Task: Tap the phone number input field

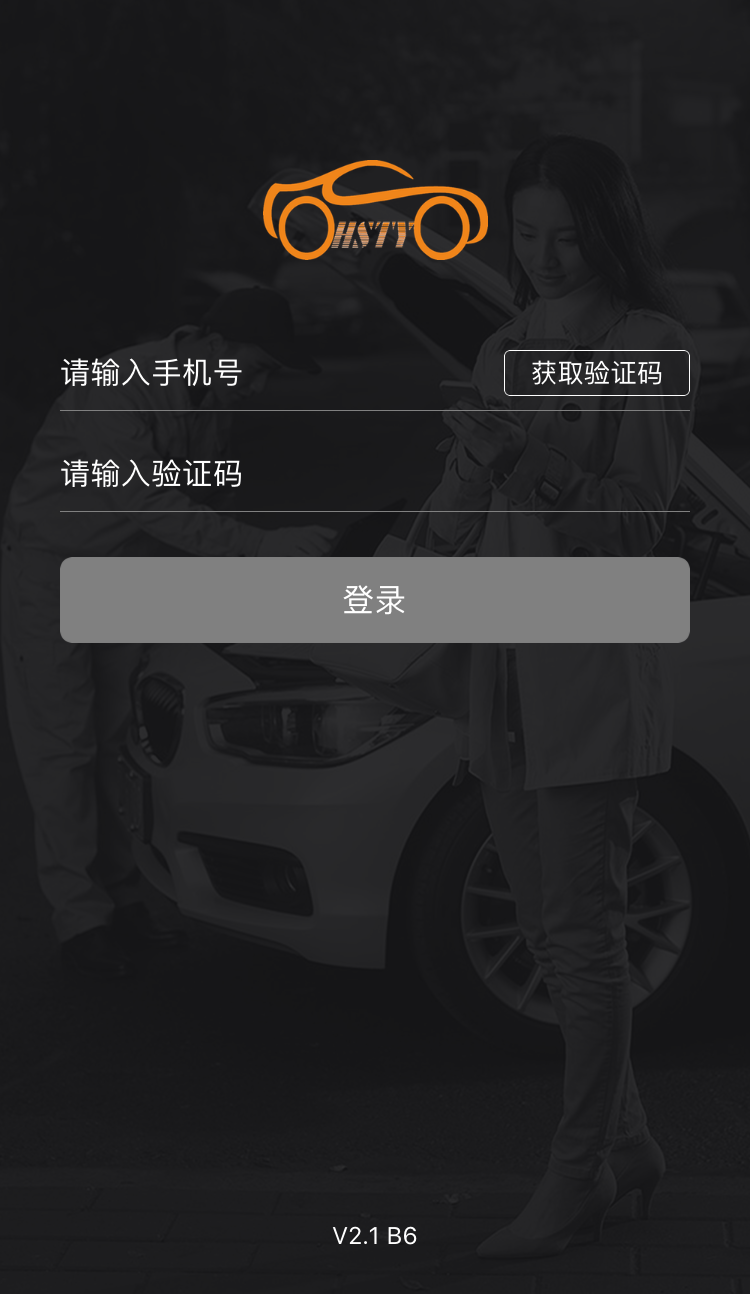Action: [x=275, y=373]
